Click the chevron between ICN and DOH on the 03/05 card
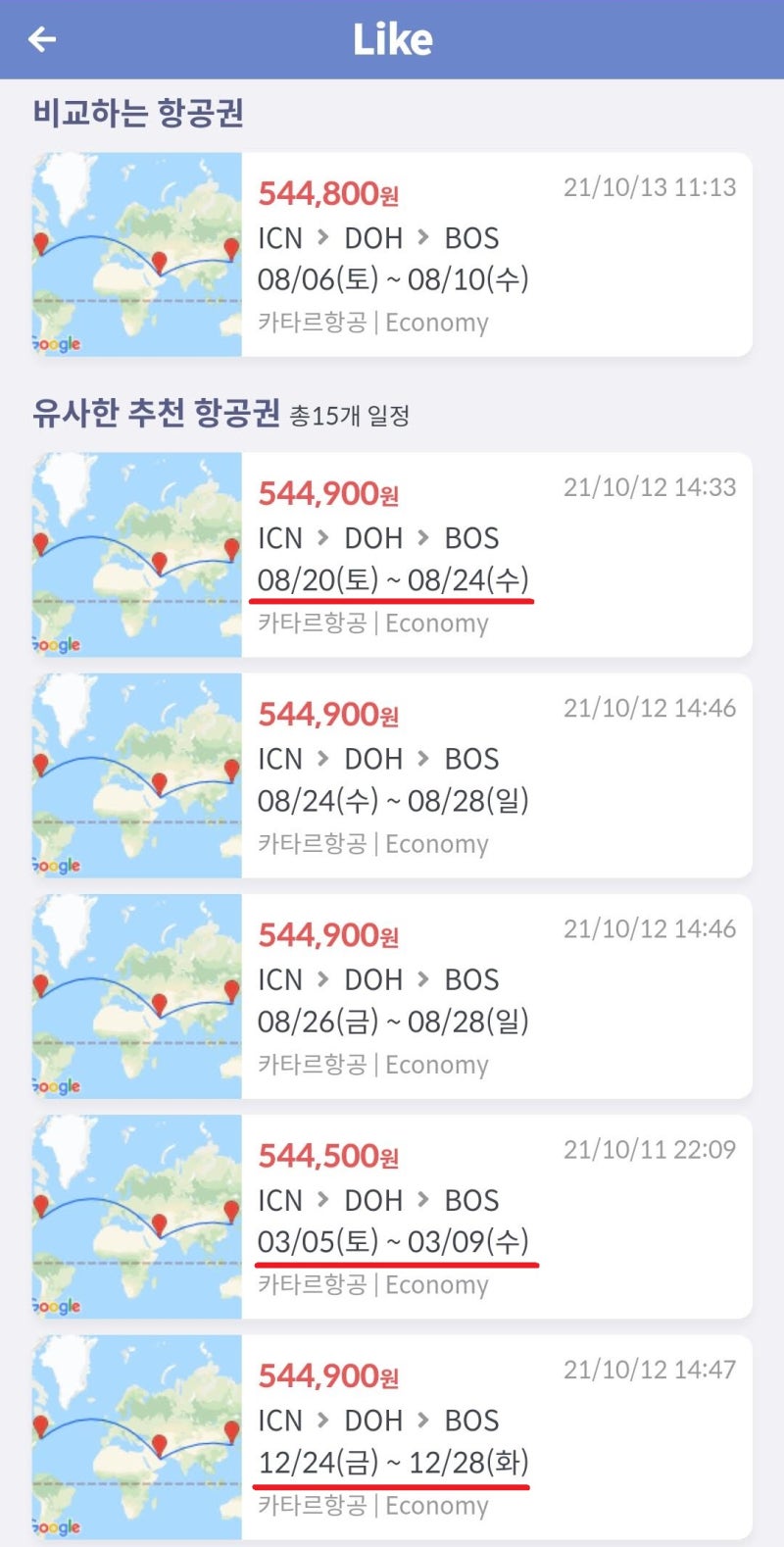 click(324, 1200)
